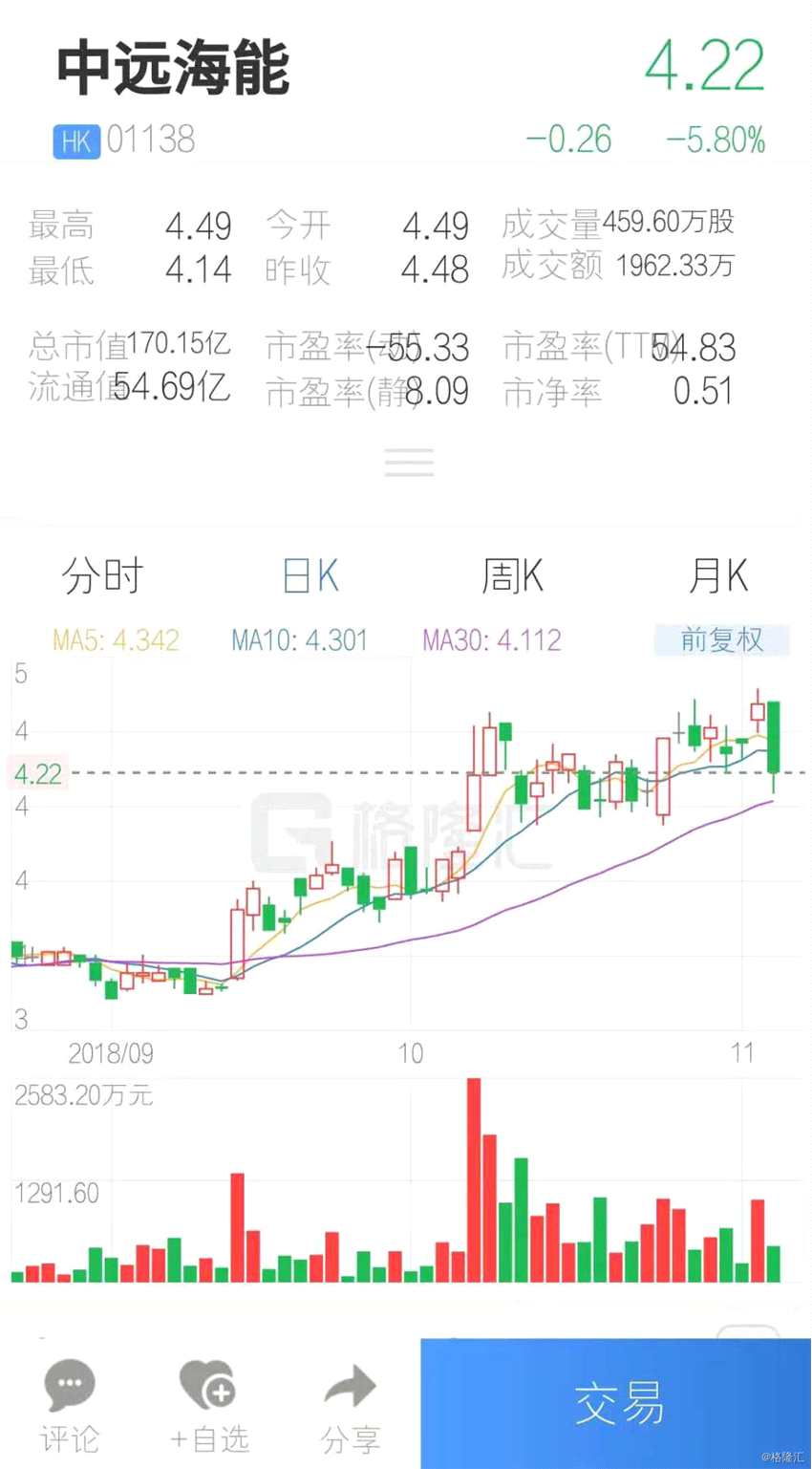Select the highlighted 日K tab
The height and width of the screenshot is (1469, 812).
(310, 575)
